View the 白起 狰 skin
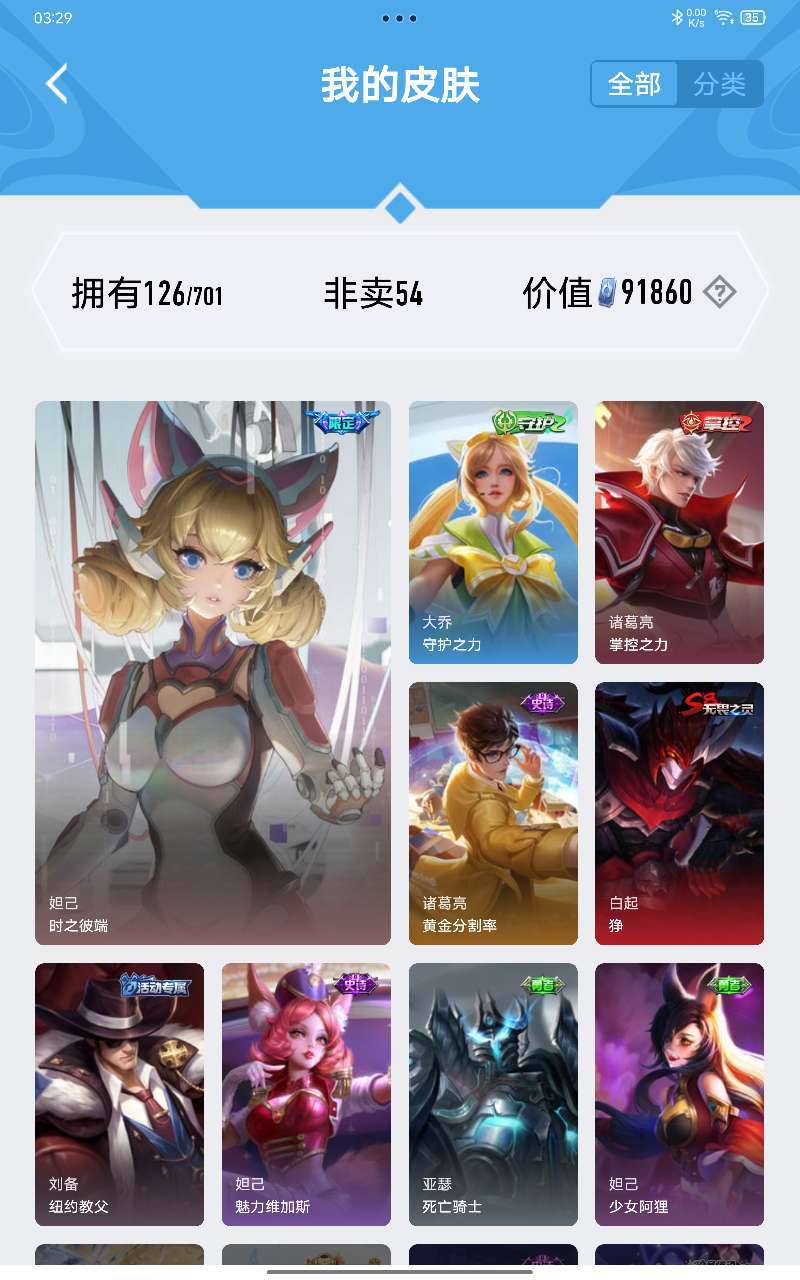This screenshot has width=800, height=1280. [680, 814]
